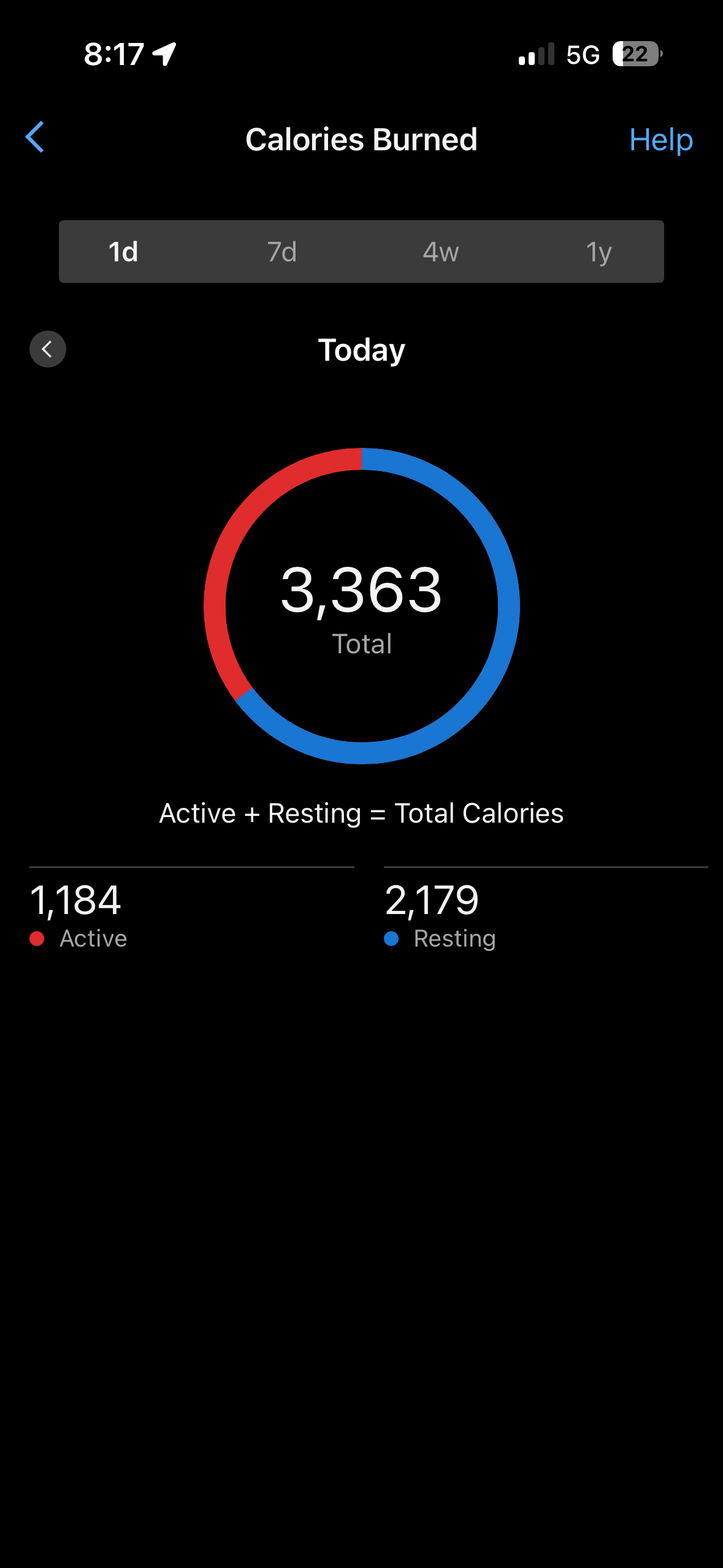Select the 1d time range

(x=123, y=252)
